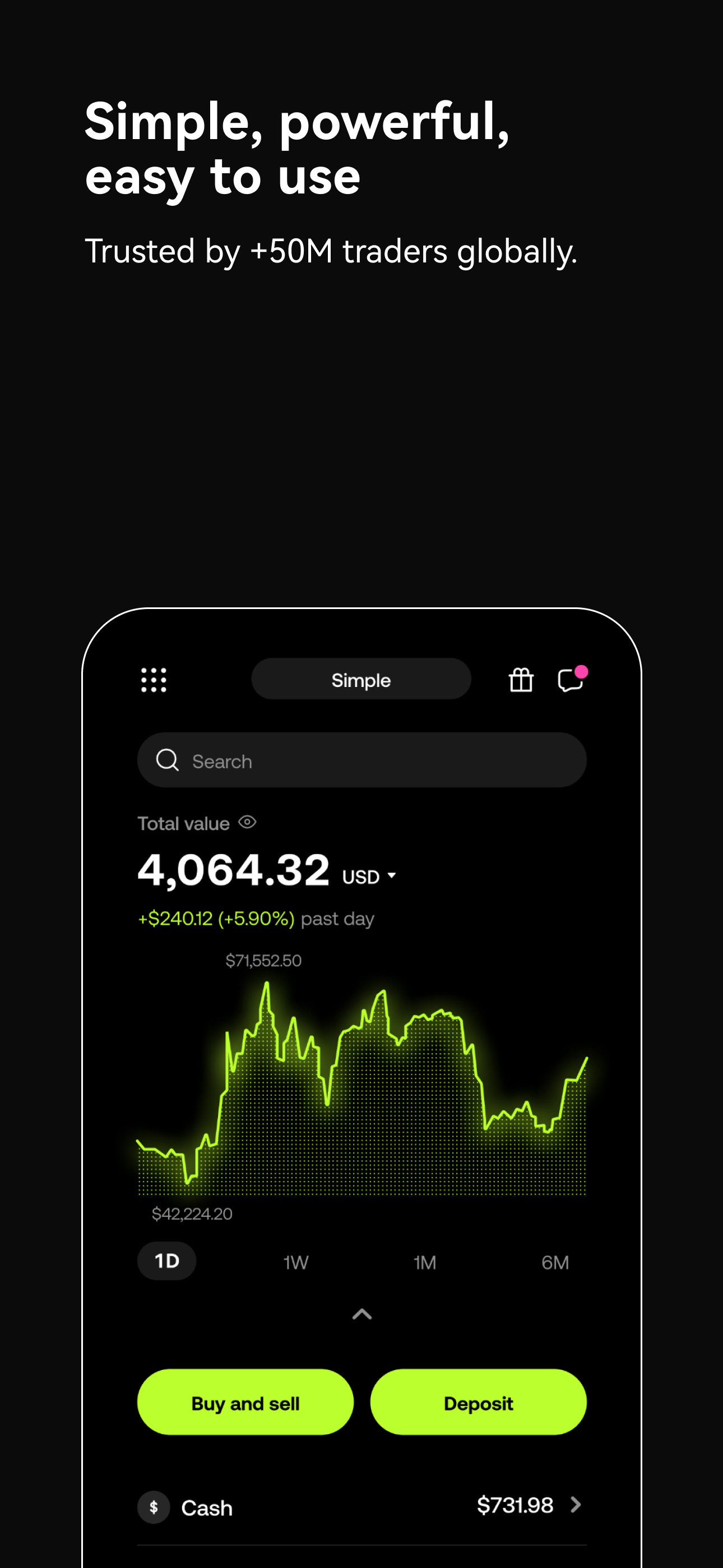The width and height of the screenshot is (723, 1568).
Task: Click the Cash dollar icon
Action: click(x=154, y=1508)
